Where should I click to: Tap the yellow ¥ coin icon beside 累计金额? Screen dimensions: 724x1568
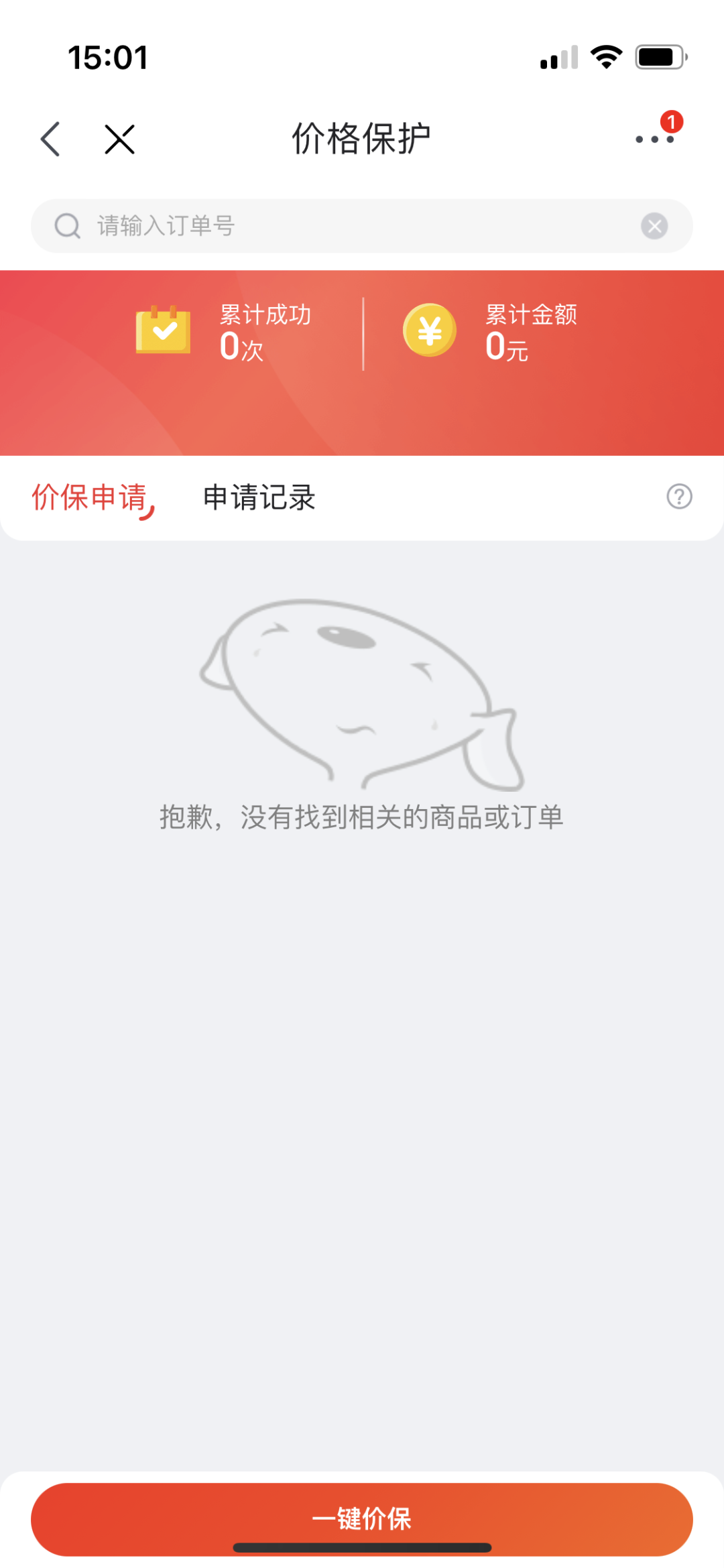click(430, 330)
